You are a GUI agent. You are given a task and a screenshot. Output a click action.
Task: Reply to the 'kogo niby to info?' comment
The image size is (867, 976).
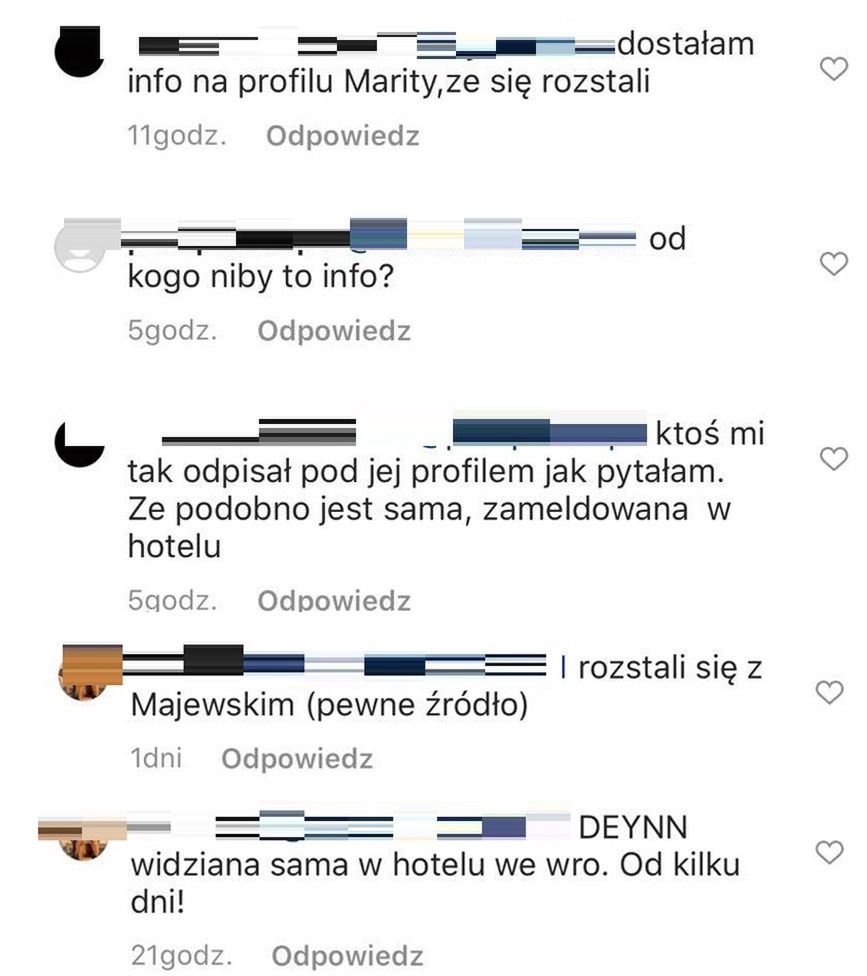[334, 331]
